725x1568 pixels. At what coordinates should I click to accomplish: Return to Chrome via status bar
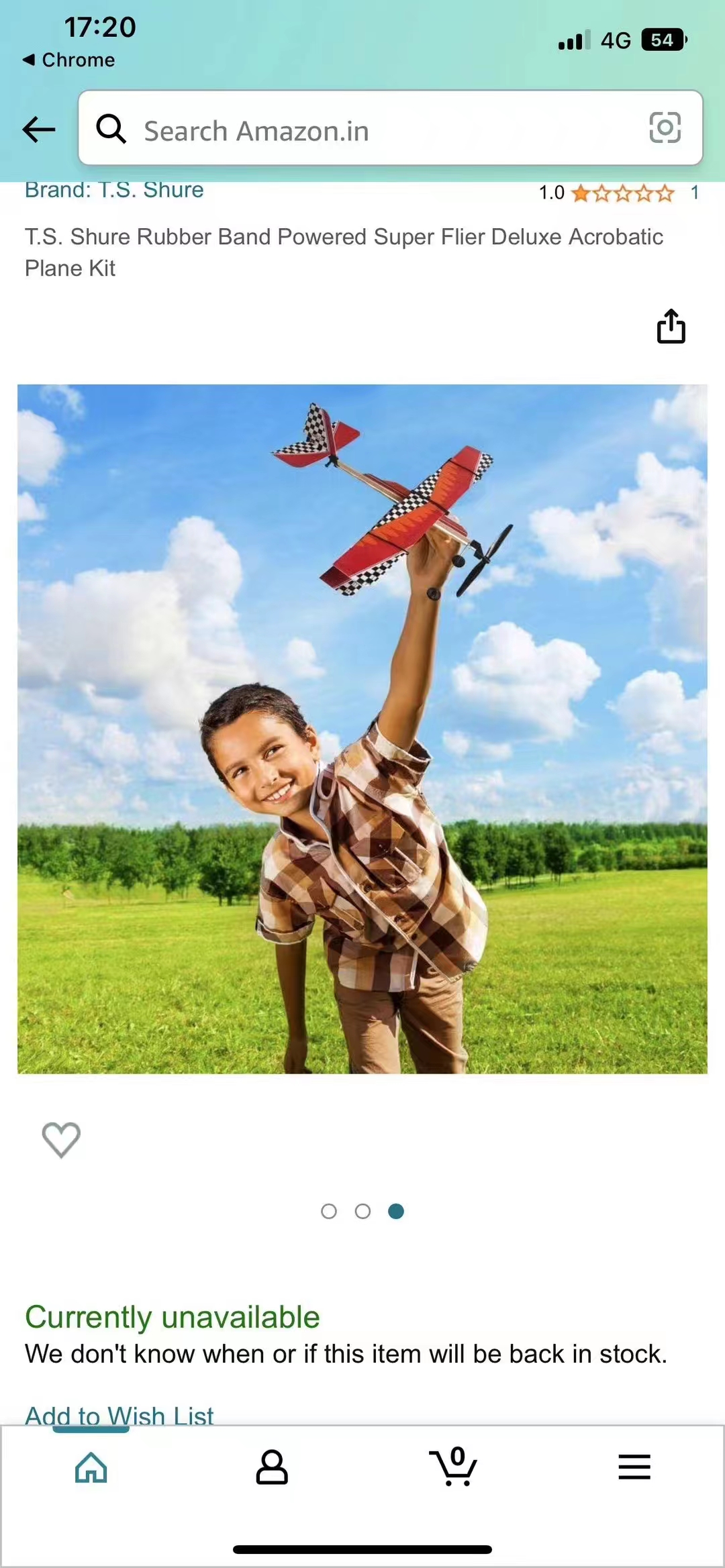coord(69,60)
